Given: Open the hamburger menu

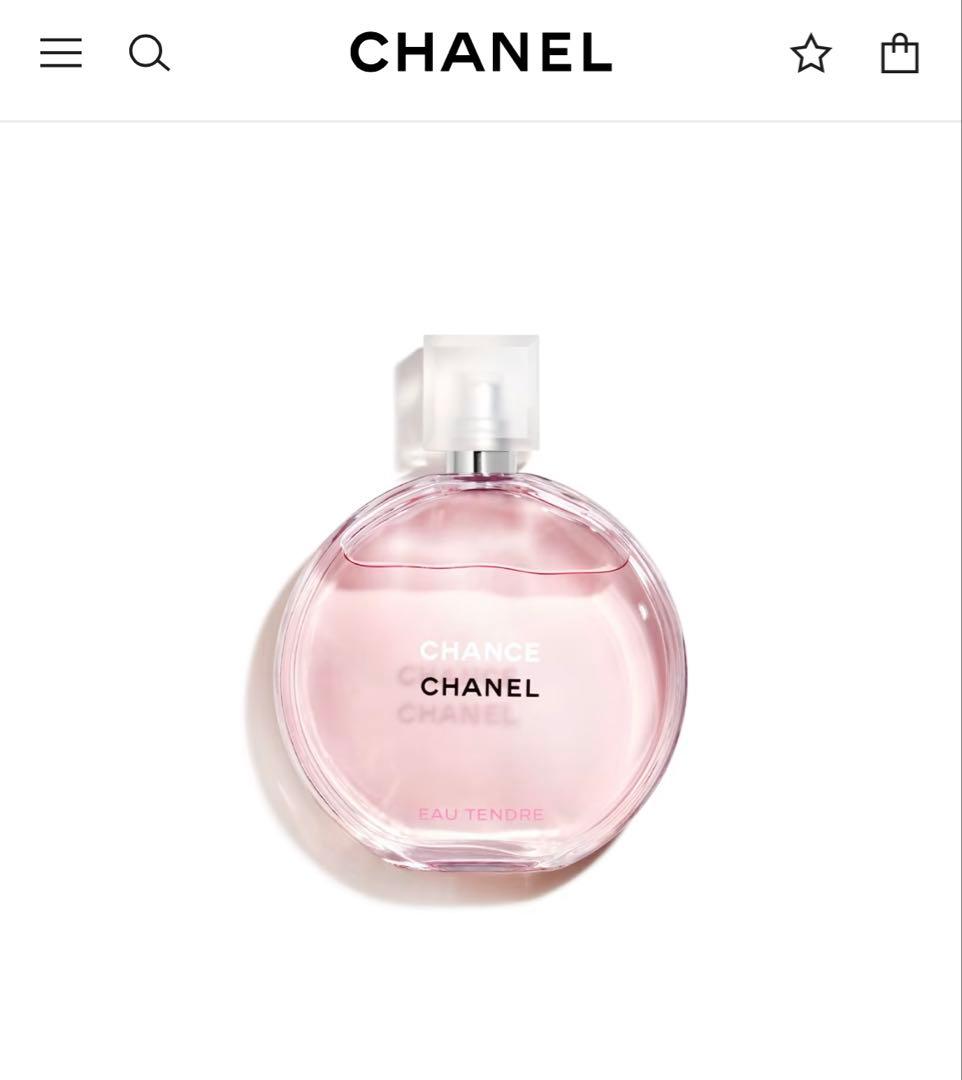Looking at the screenshot, I should (x=61, y=53).
